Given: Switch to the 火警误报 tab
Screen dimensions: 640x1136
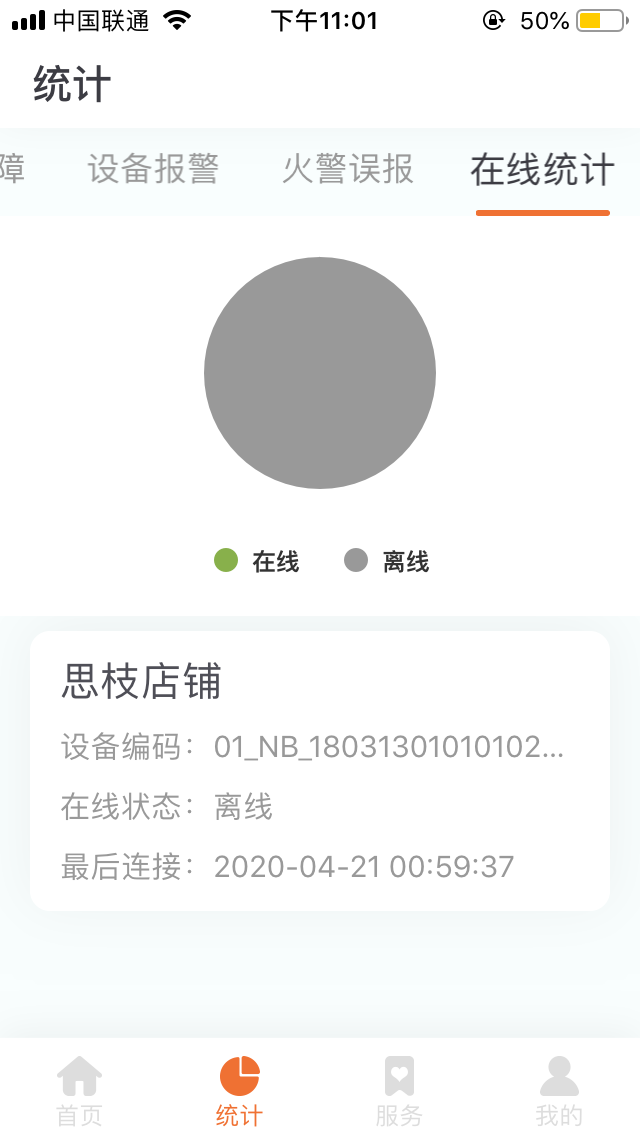Looking at the screenshot, I should (x=348, y=170).
